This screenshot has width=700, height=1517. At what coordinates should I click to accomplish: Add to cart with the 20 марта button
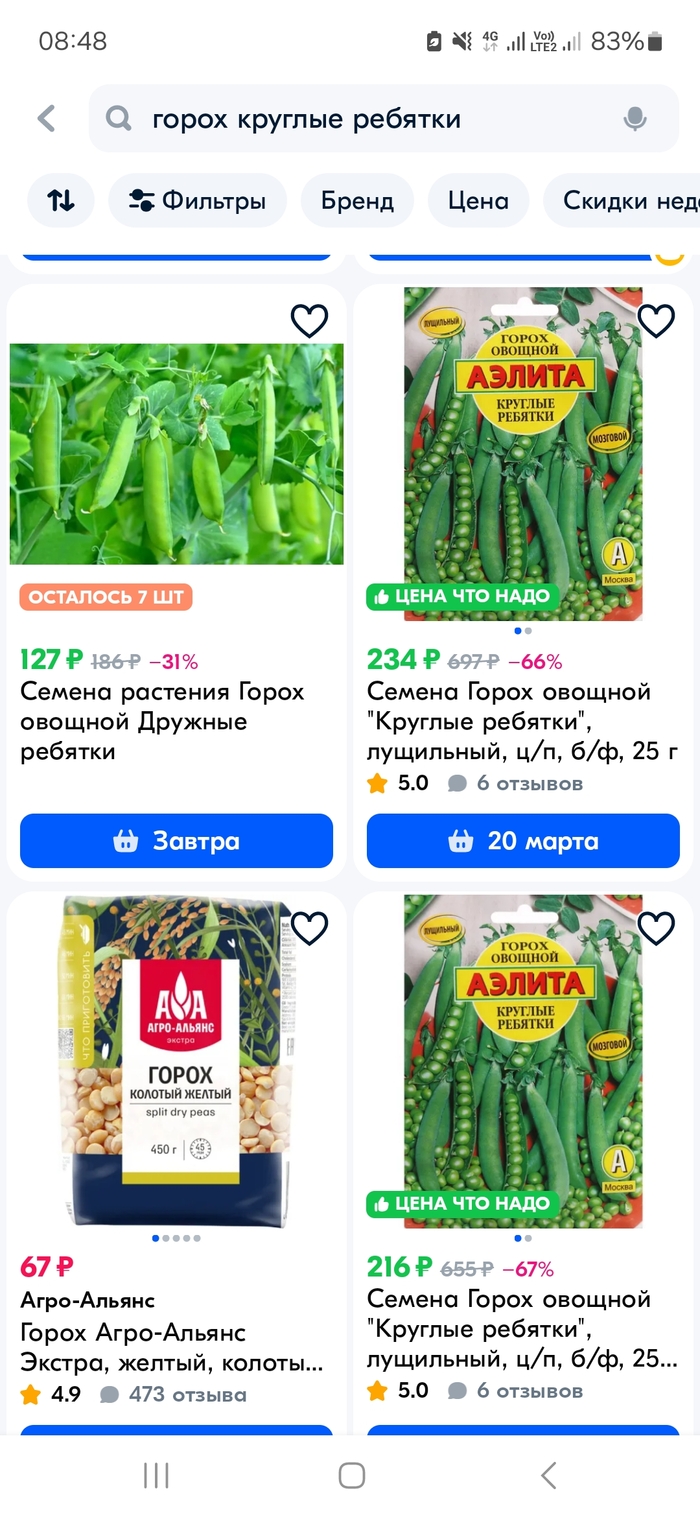pyautogui.click(x=523, y=841)
